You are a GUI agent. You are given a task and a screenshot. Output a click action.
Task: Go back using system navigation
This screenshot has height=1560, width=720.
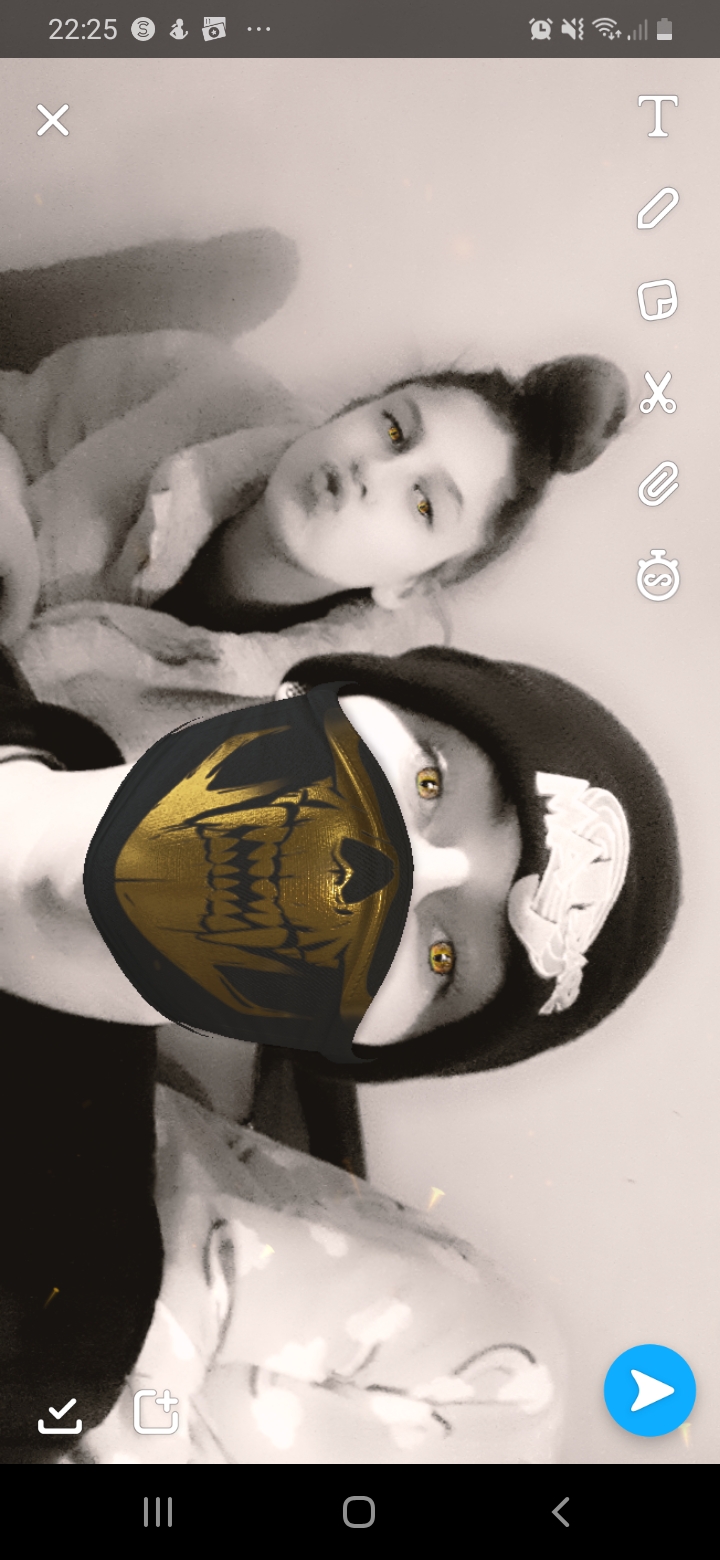pyautogui.click(x=561, y=1512)
